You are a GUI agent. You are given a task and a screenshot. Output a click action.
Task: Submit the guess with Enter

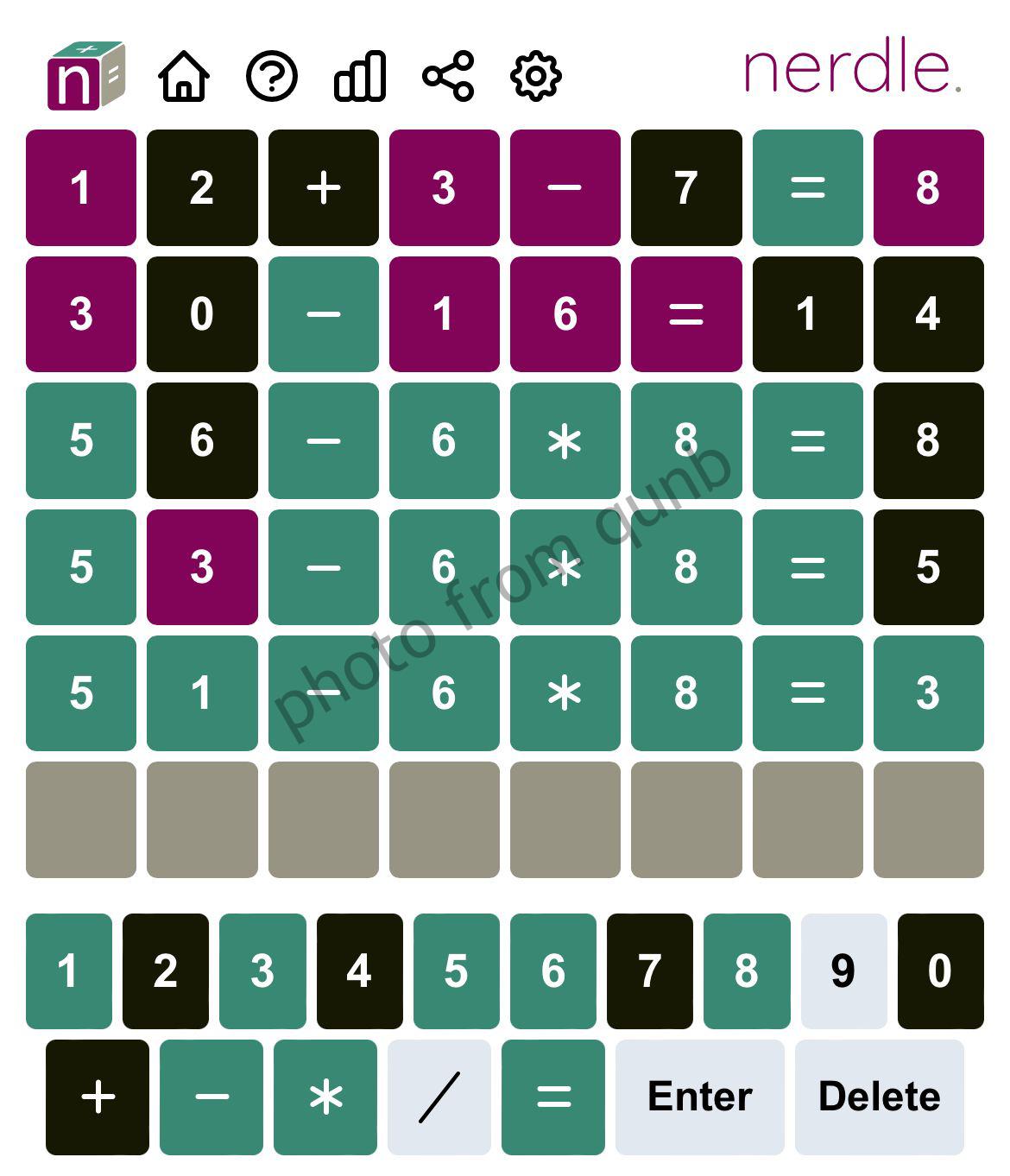point(699,1097)
